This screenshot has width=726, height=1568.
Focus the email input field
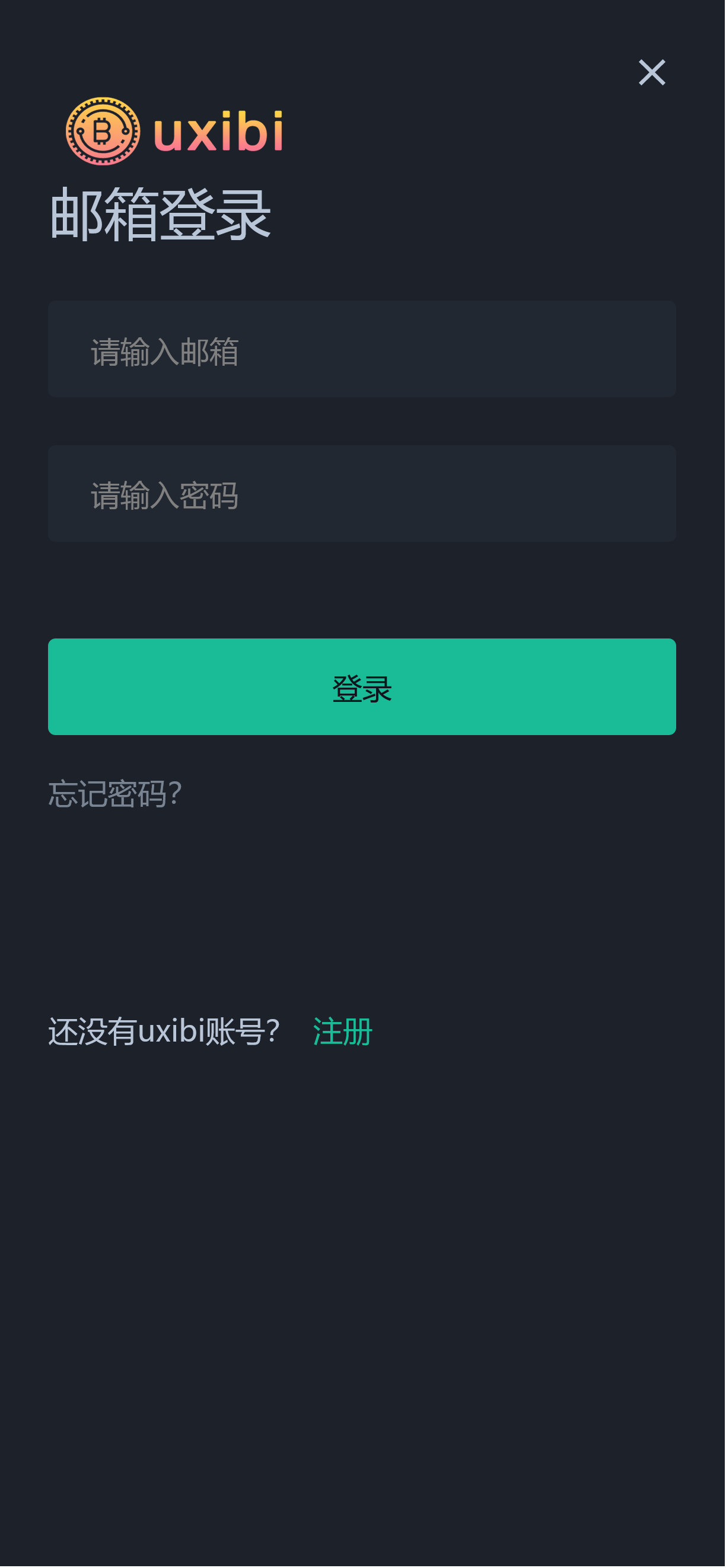point(362,349)
